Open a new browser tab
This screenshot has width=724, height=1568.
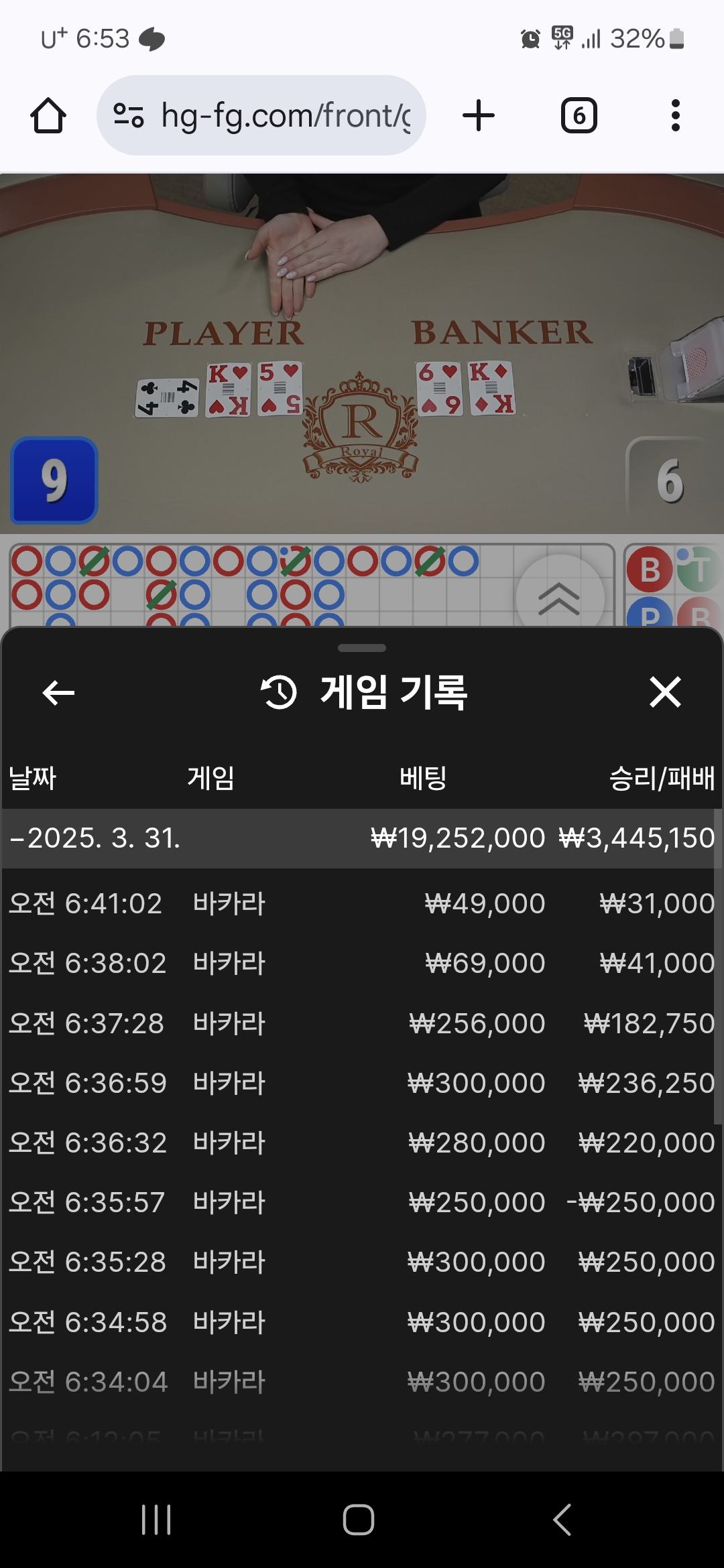coord(479,115)
